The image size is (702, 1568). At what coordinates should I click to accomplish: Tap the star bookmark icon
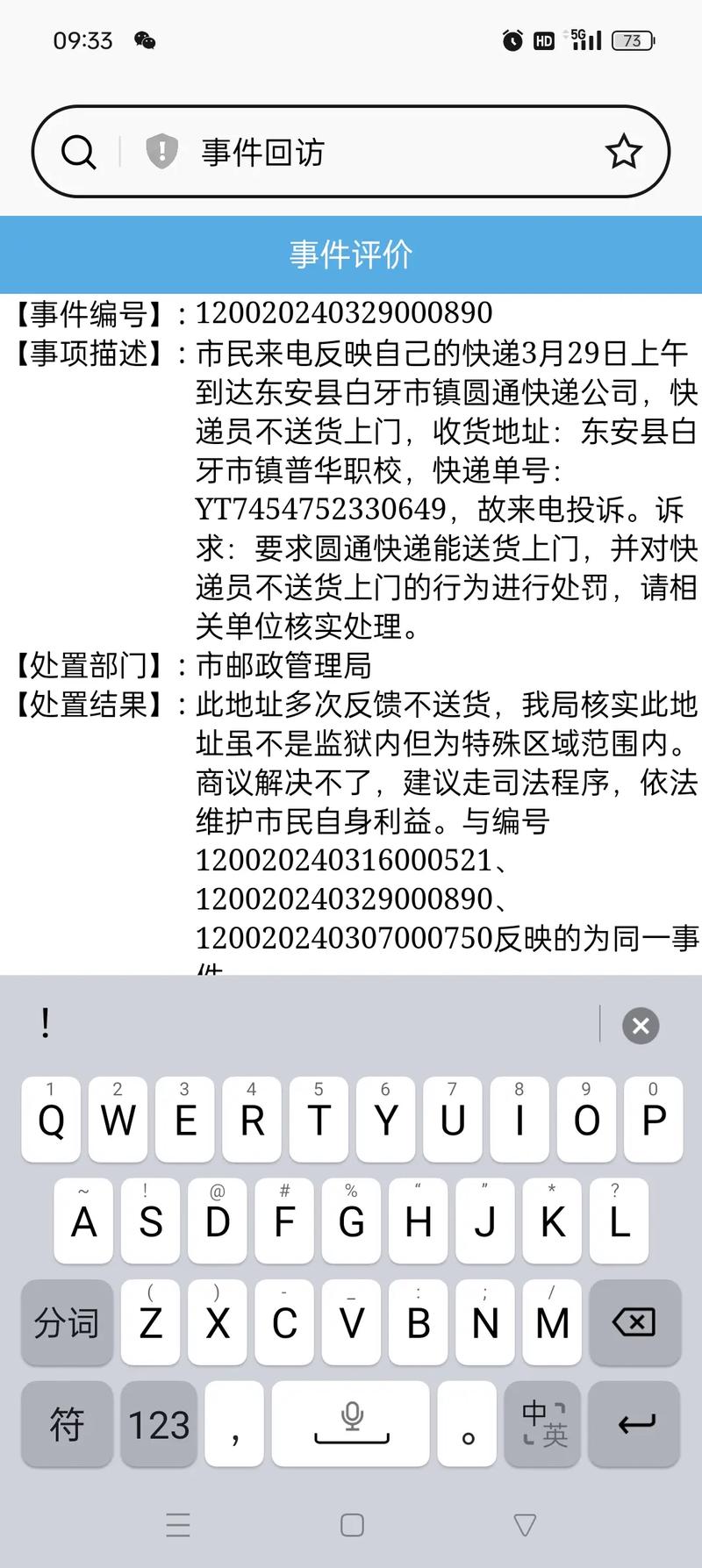624,151
